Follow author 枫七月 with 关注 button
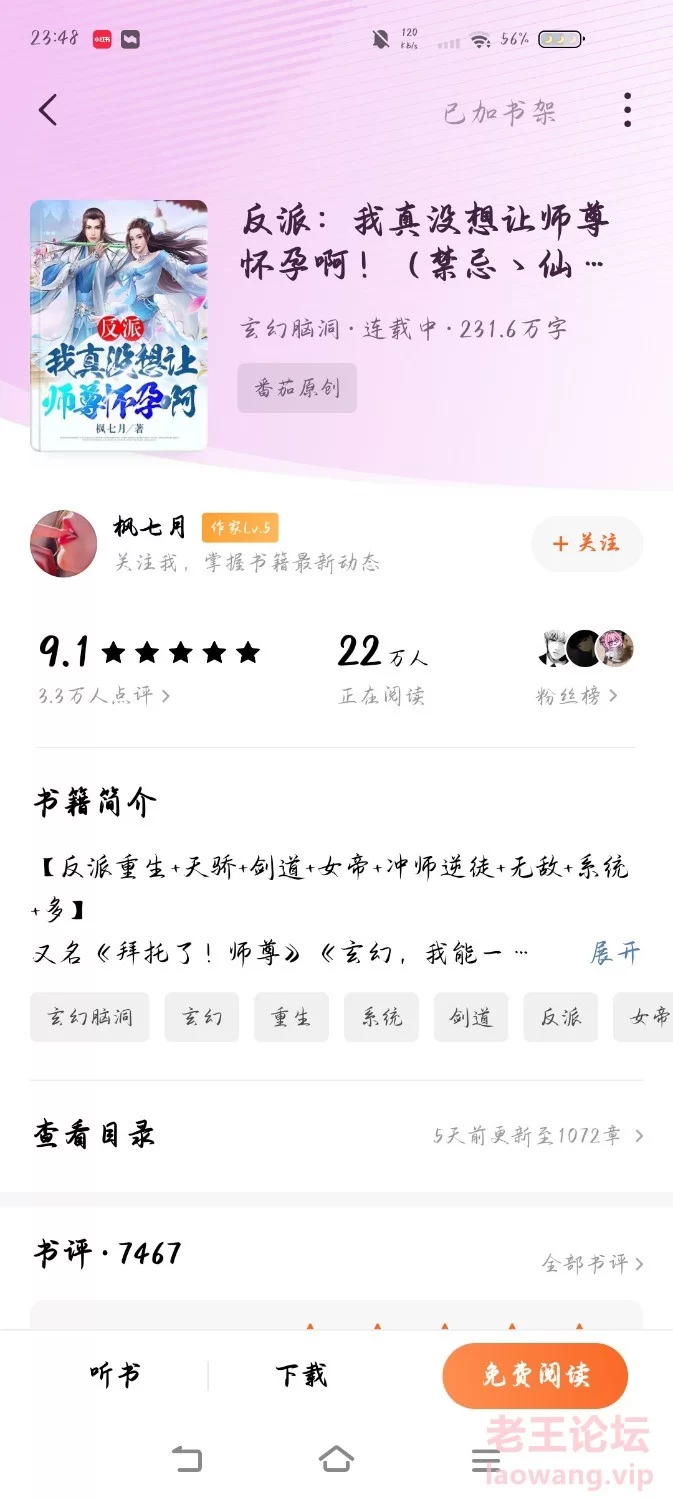Screen dimensions: 673x1500 587,544
